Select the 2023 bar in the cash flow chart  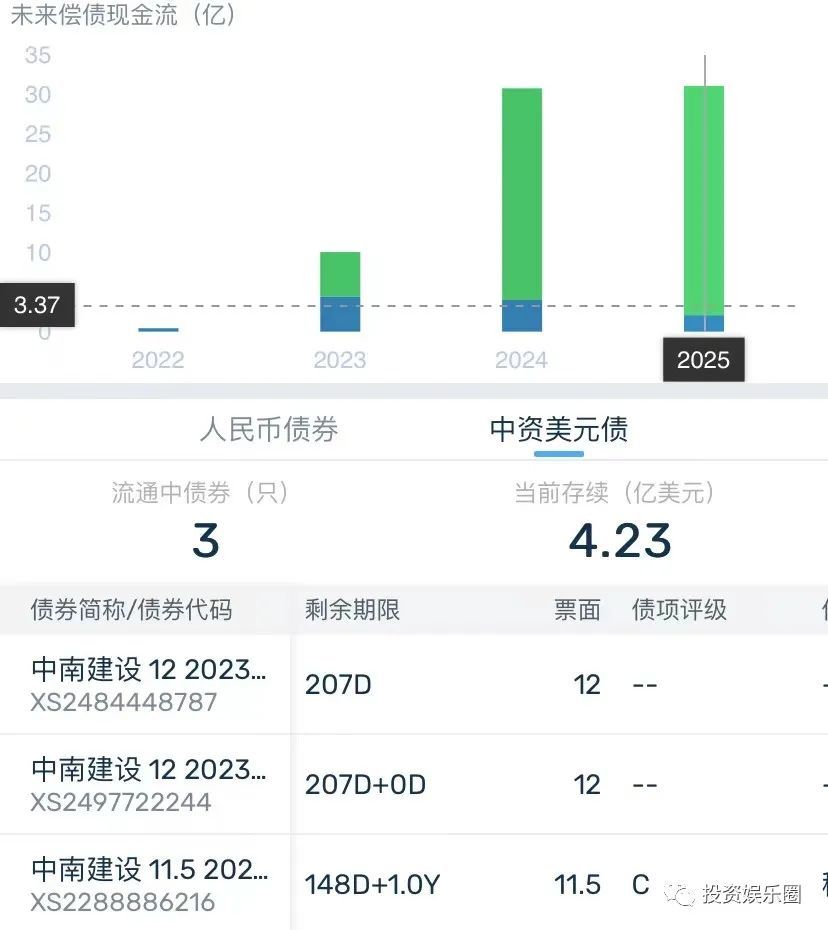(x=340, y=291)
